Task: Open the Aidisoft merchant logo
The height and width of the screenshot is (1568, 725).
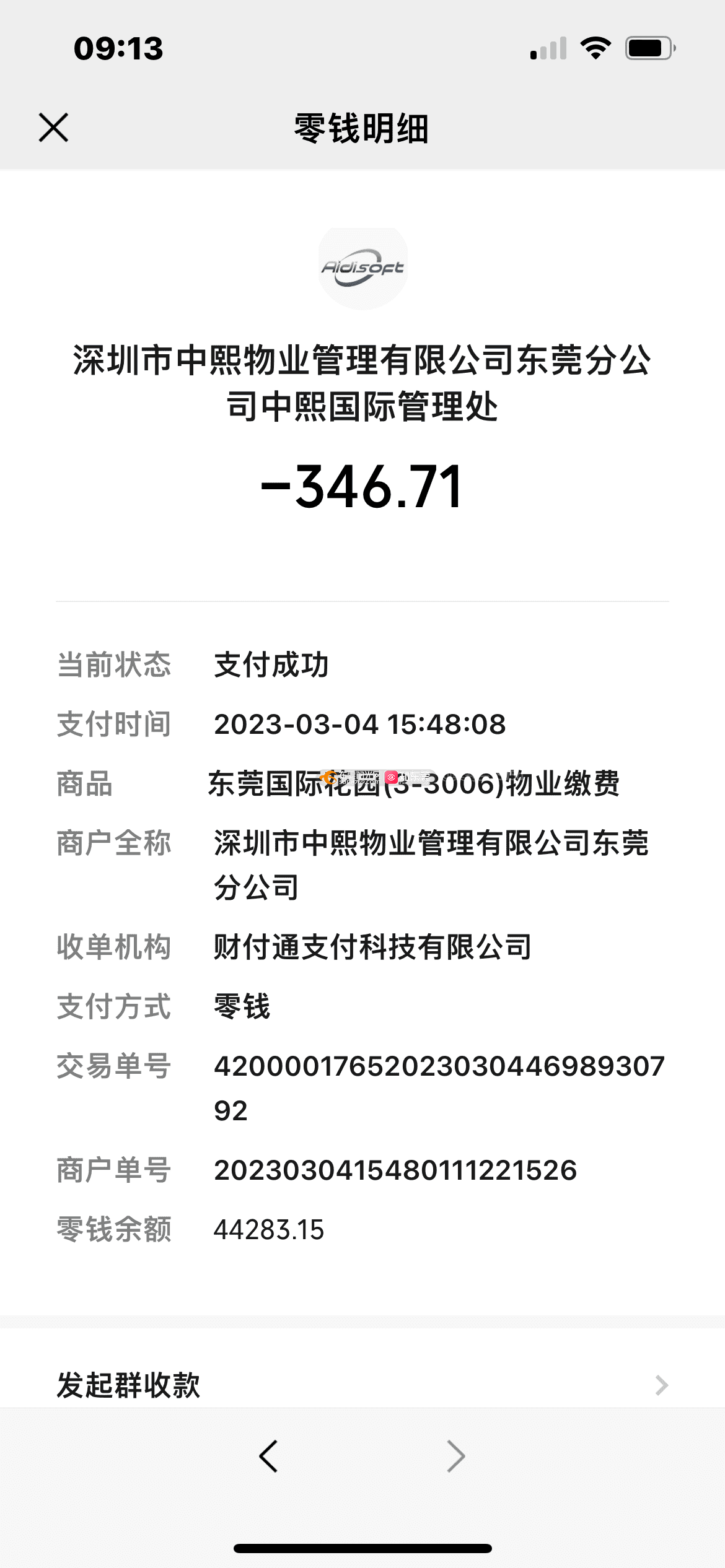Action: coord(362,268)
